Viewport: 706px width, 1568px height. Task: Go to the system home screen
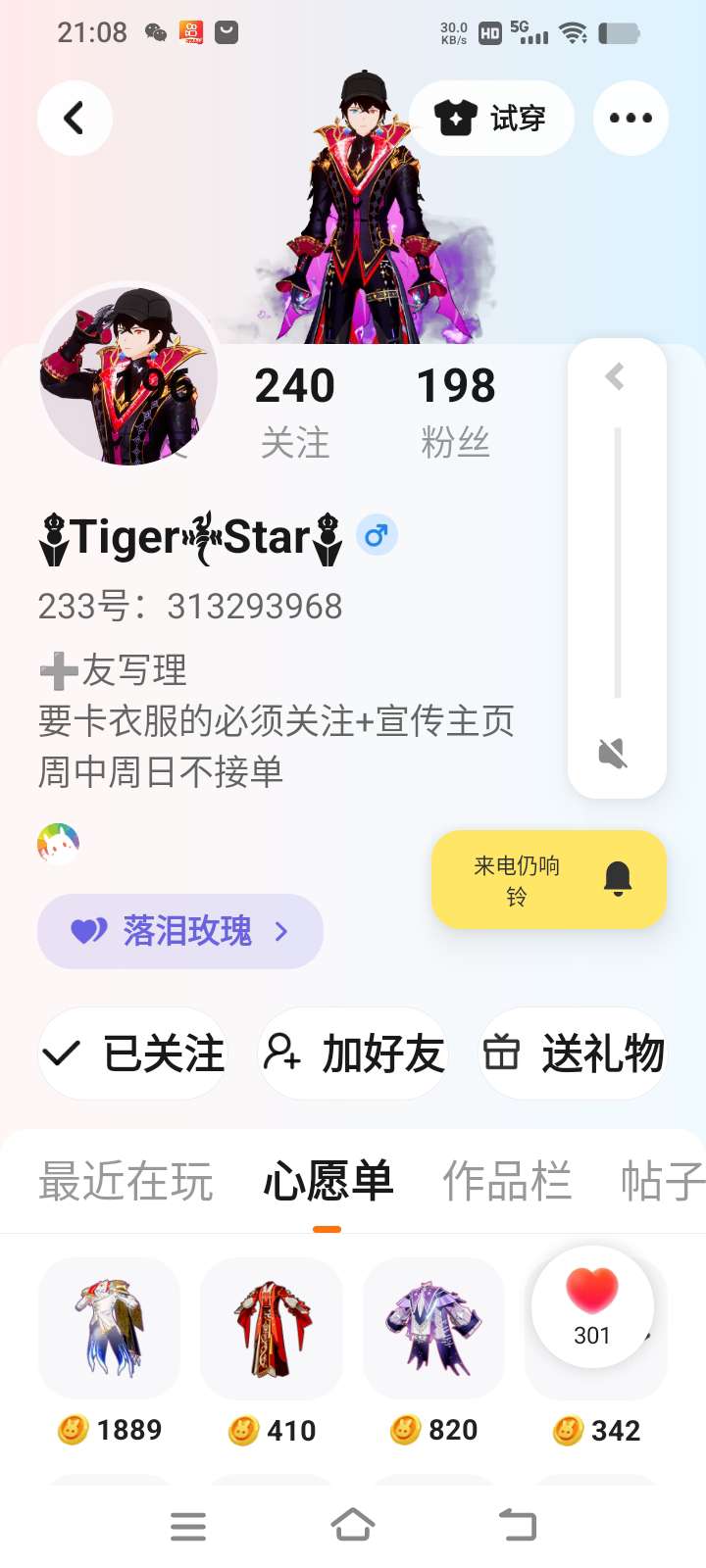pos(353,1525)
